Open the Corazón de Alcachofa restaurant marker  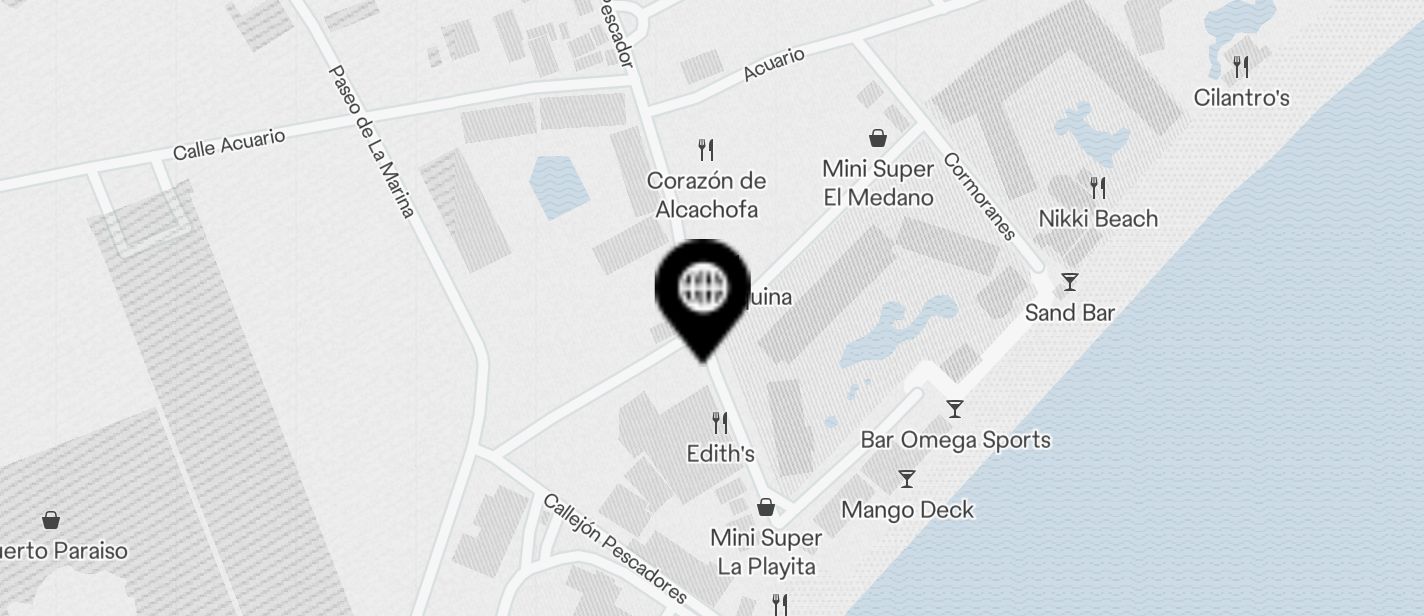point(707,151)
